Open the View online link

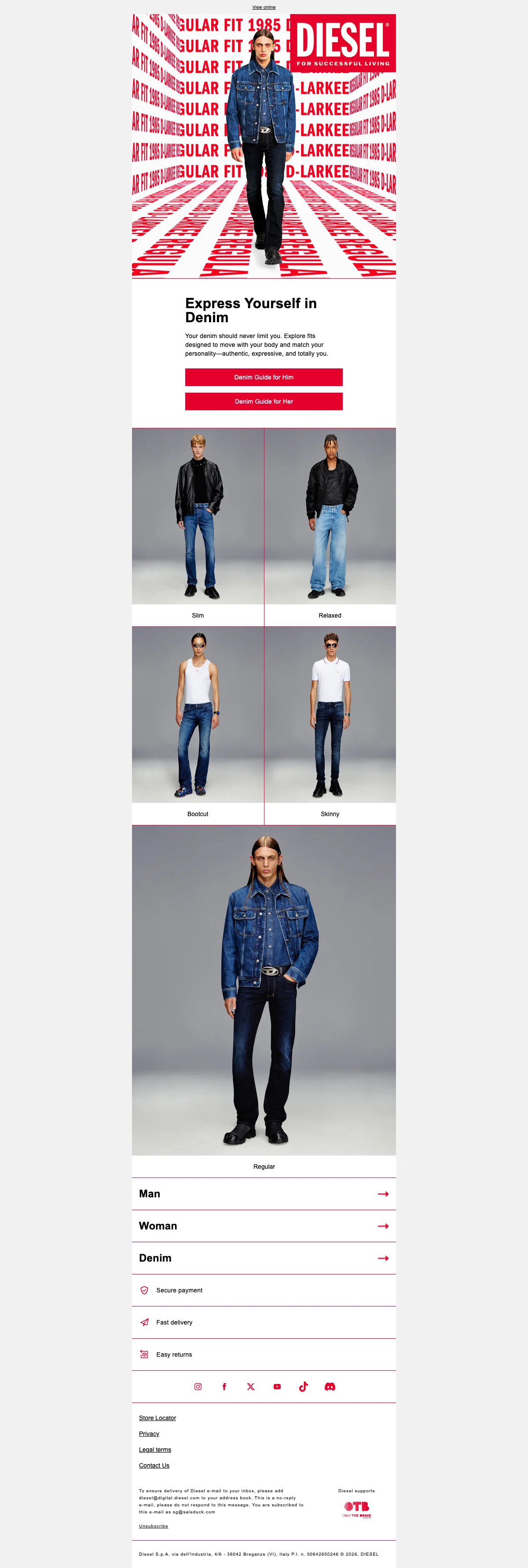pos(264,7)
